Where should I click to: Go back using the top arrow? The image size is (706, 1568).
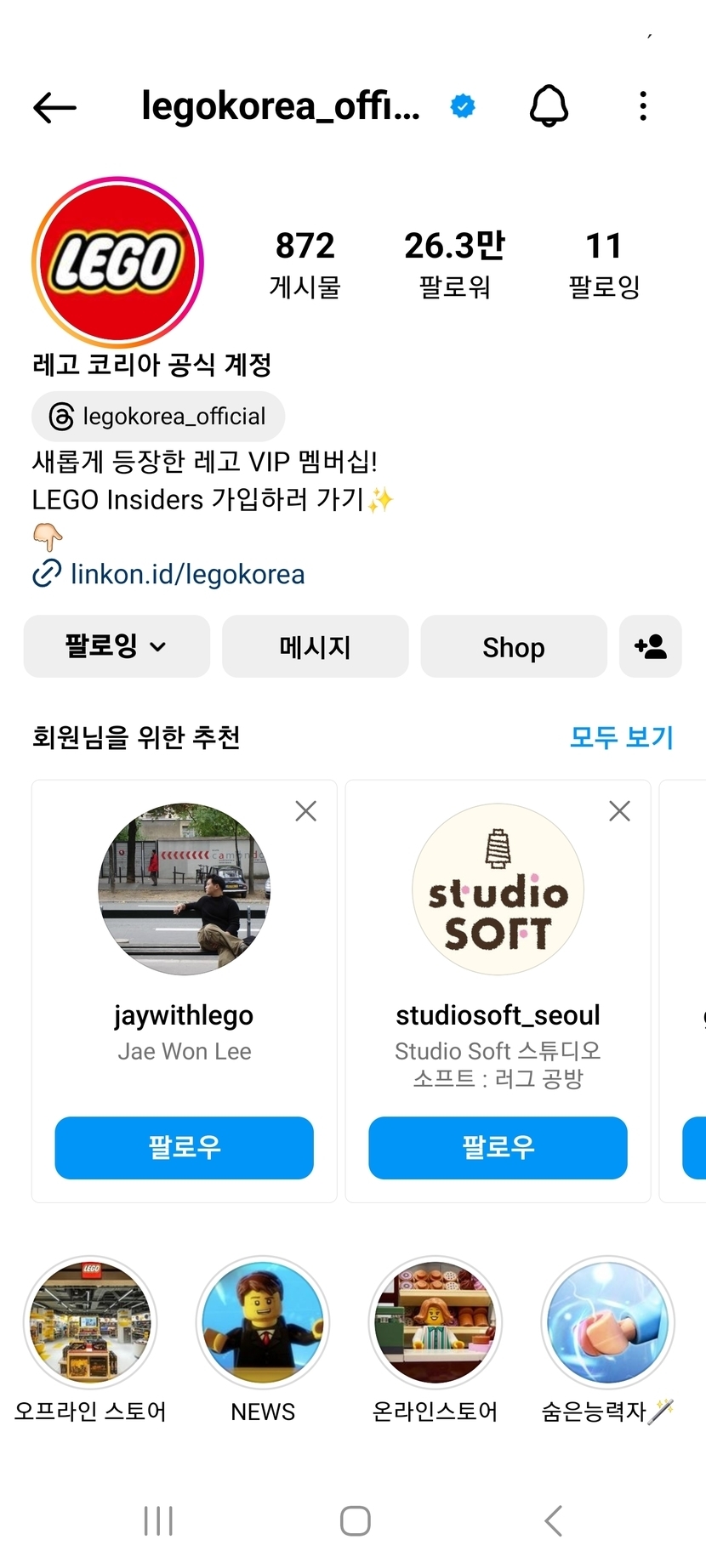(54, 108)
